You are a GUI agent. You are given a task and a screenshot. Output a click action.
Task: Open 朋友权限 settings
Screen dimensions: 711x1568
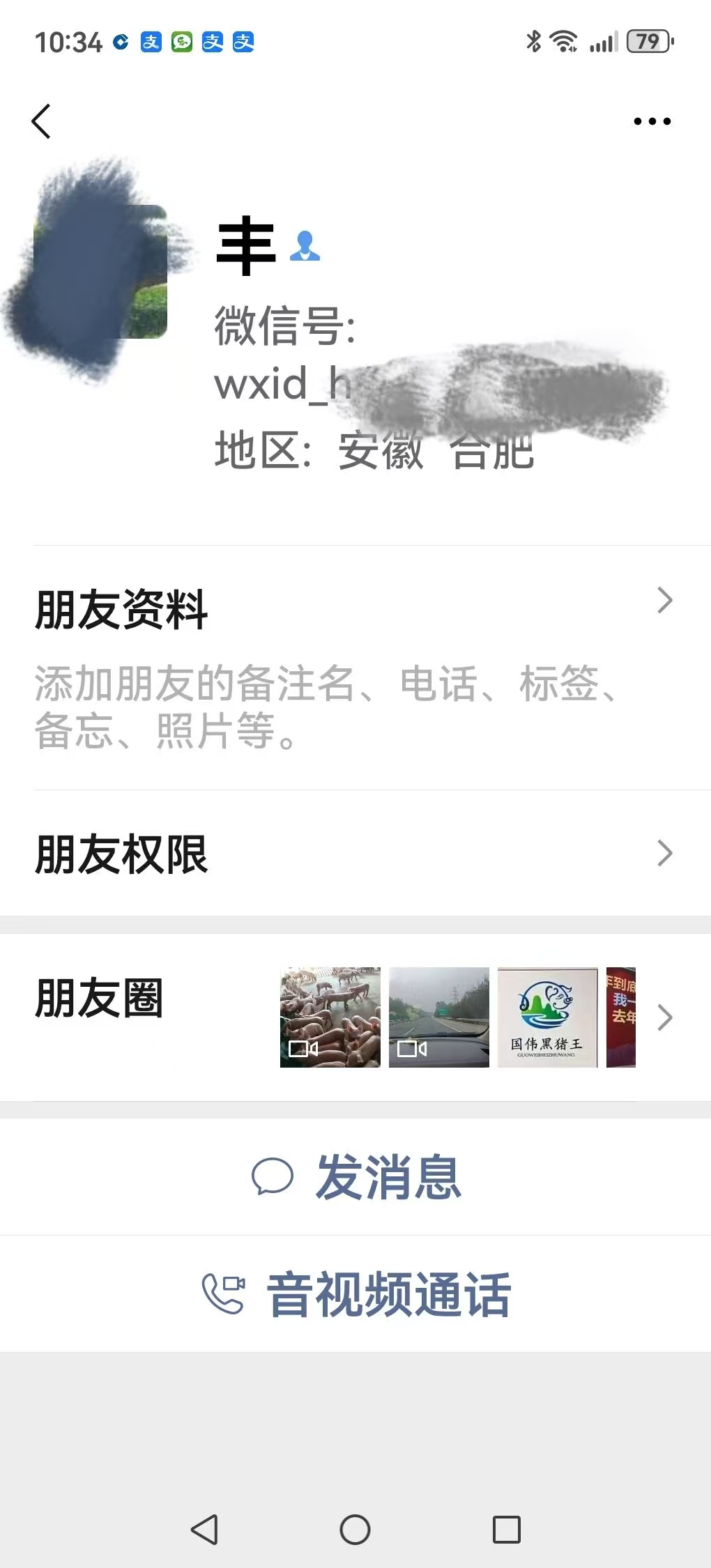pos(355,854)
